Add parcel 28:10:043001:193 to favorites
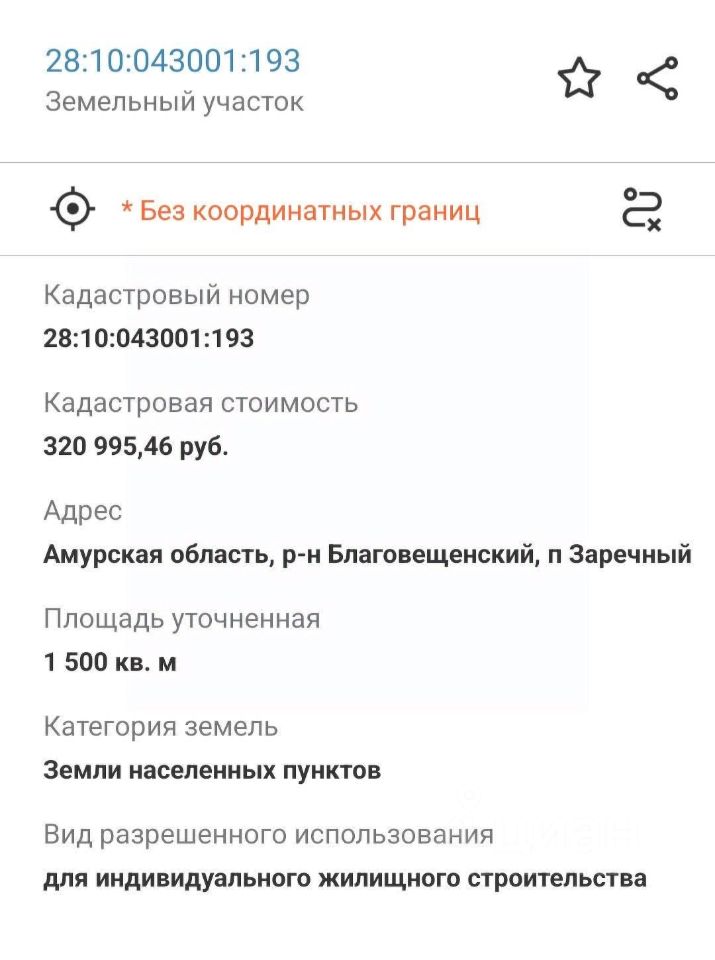This screenshot has width=715, height=960. tap(579, 78)
